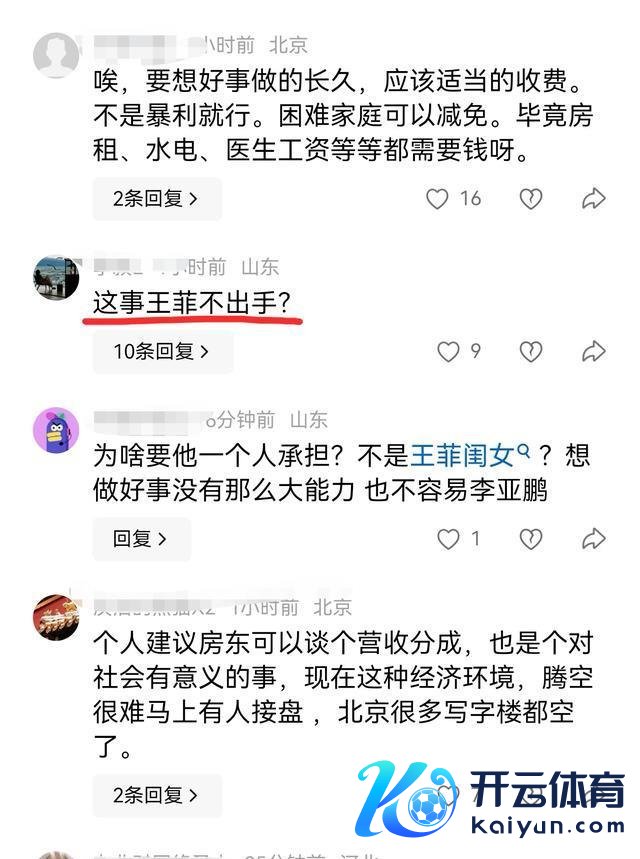Open the purple cartoon avatar profile

tap(56, 430)
